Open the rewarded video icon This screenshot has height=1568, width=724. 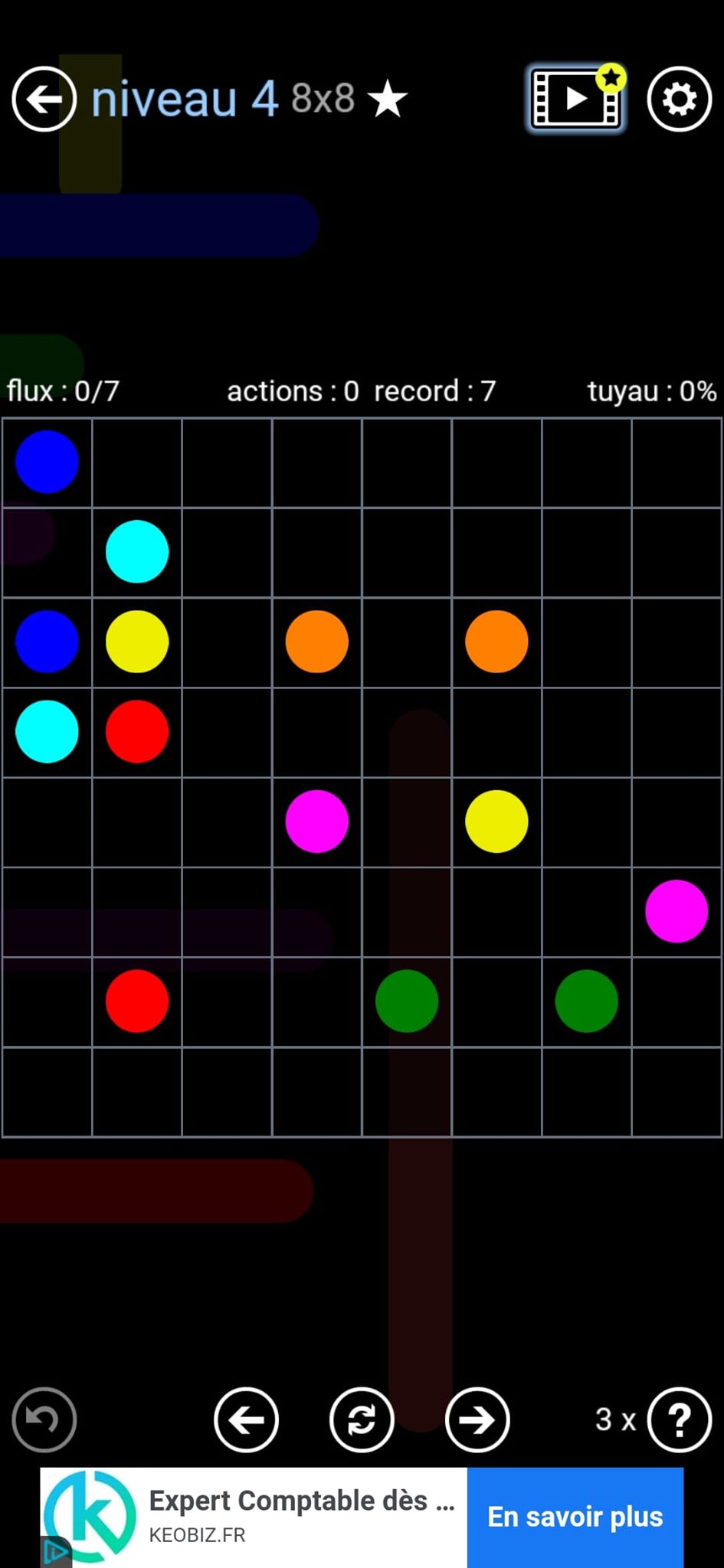click(576, 100)
